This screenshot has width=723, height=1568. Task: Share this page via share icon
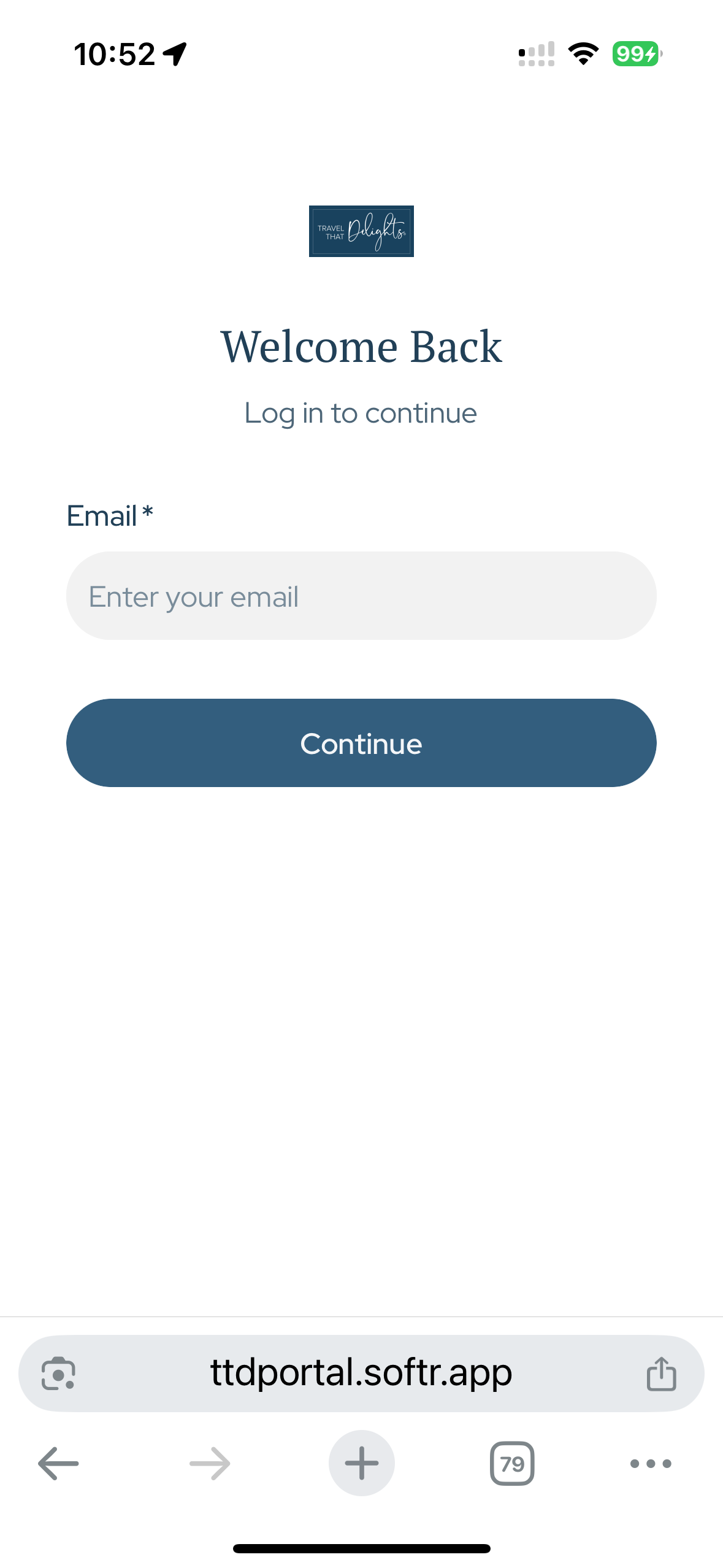tap(661, 1374)
